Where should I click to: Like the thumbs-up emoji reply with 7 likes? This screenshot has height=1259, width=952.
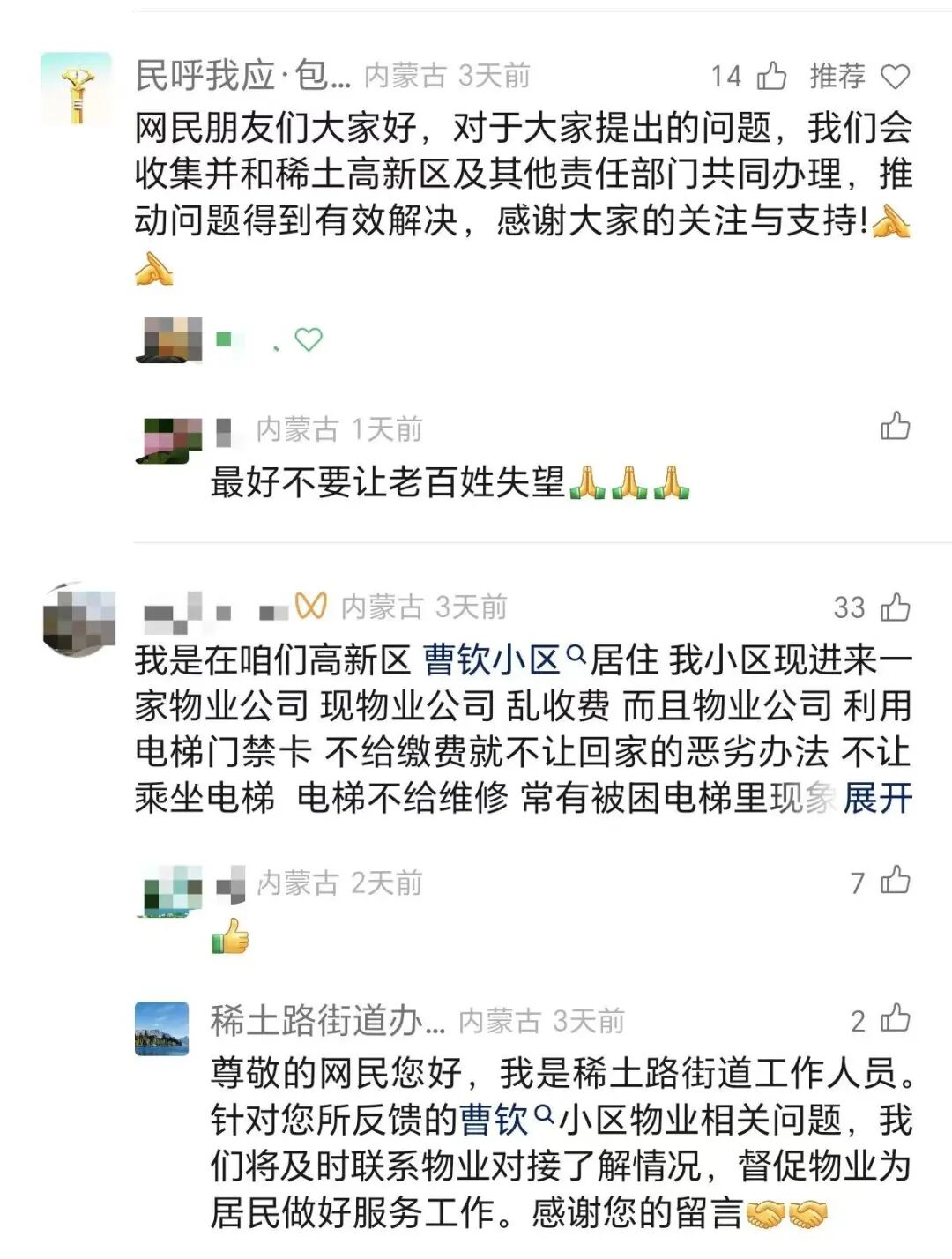[x=896, y=881]
